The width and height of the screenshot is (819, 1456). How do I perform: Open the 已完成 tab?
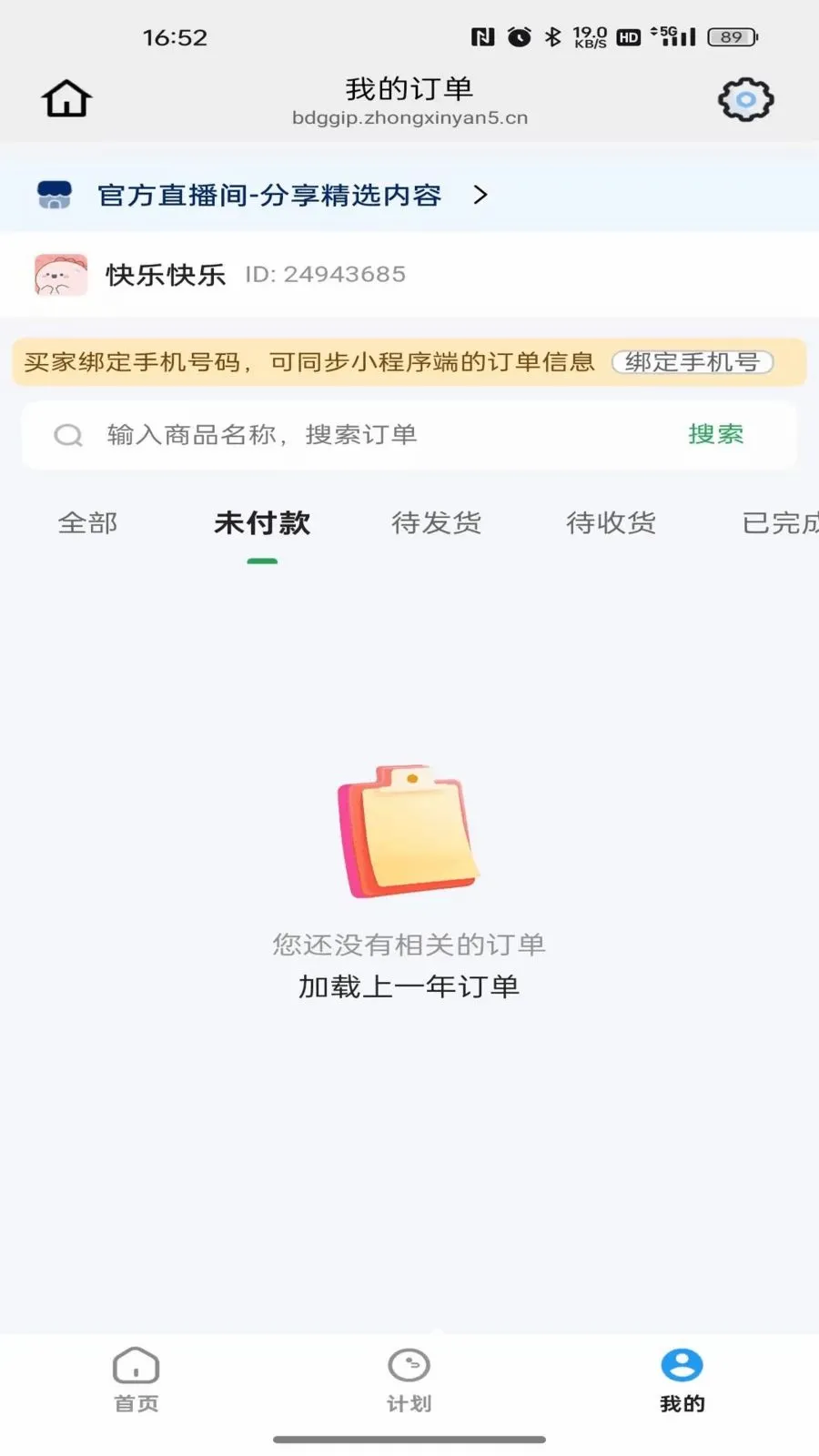pos(780,522)
